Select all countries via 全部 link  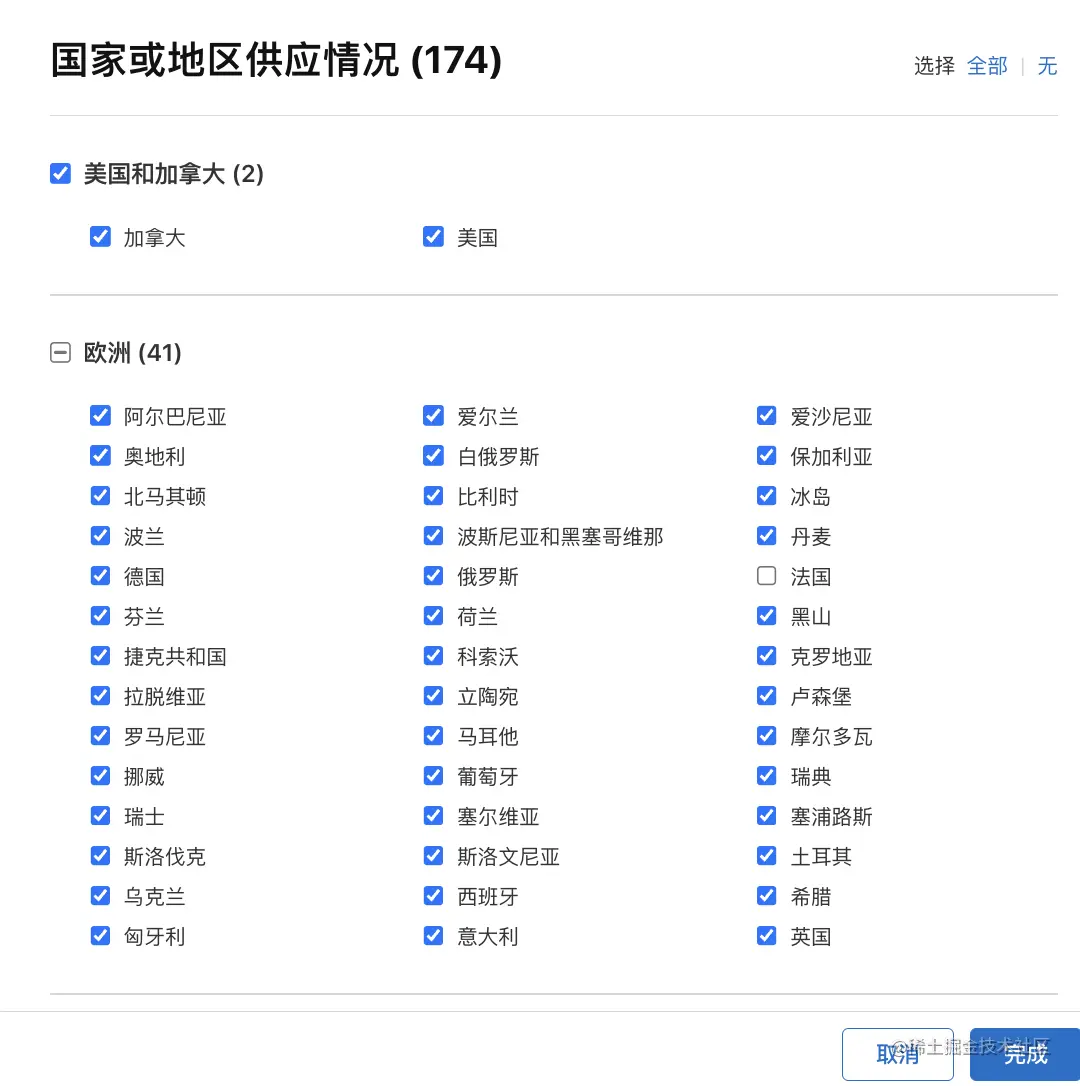[987, 66]
